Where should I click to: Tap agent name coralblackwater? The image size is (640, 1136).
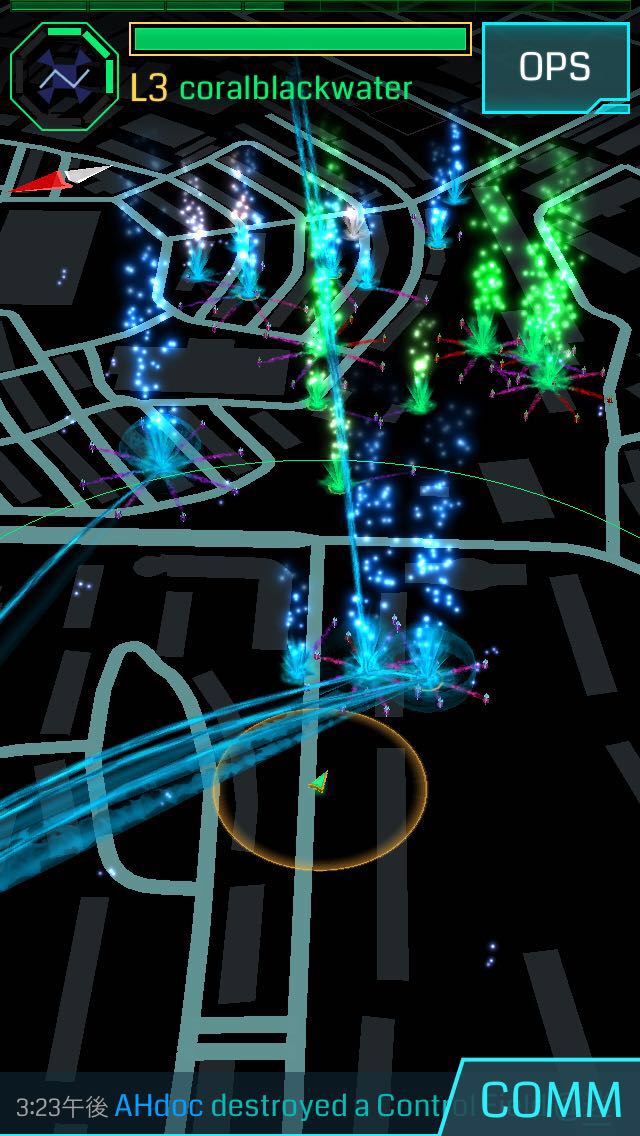[295, 88]
